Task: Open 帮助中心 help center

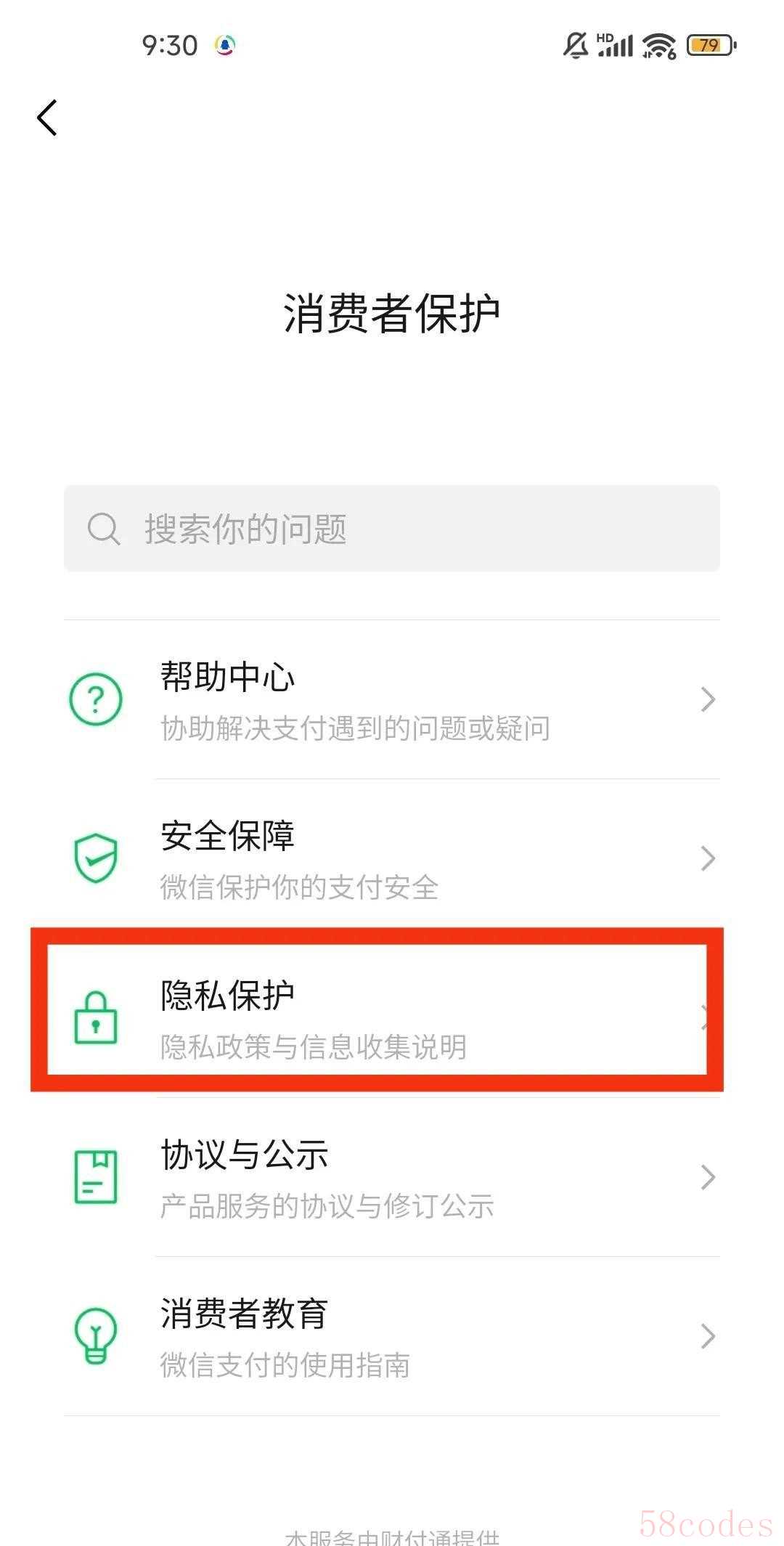Action: [x=392, y=699]
